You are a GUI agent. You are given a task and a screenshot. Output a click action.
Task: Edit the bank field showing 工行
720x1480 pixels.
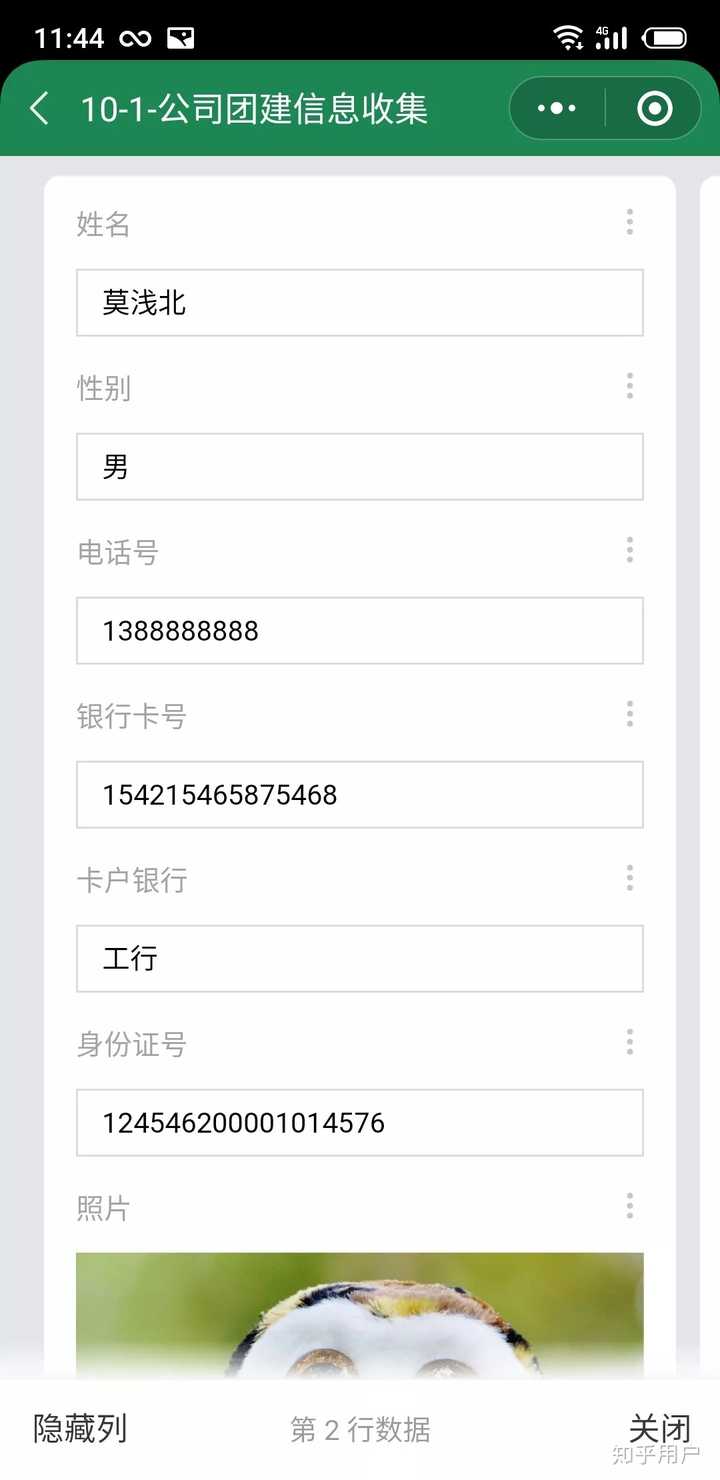pos(360,958)
